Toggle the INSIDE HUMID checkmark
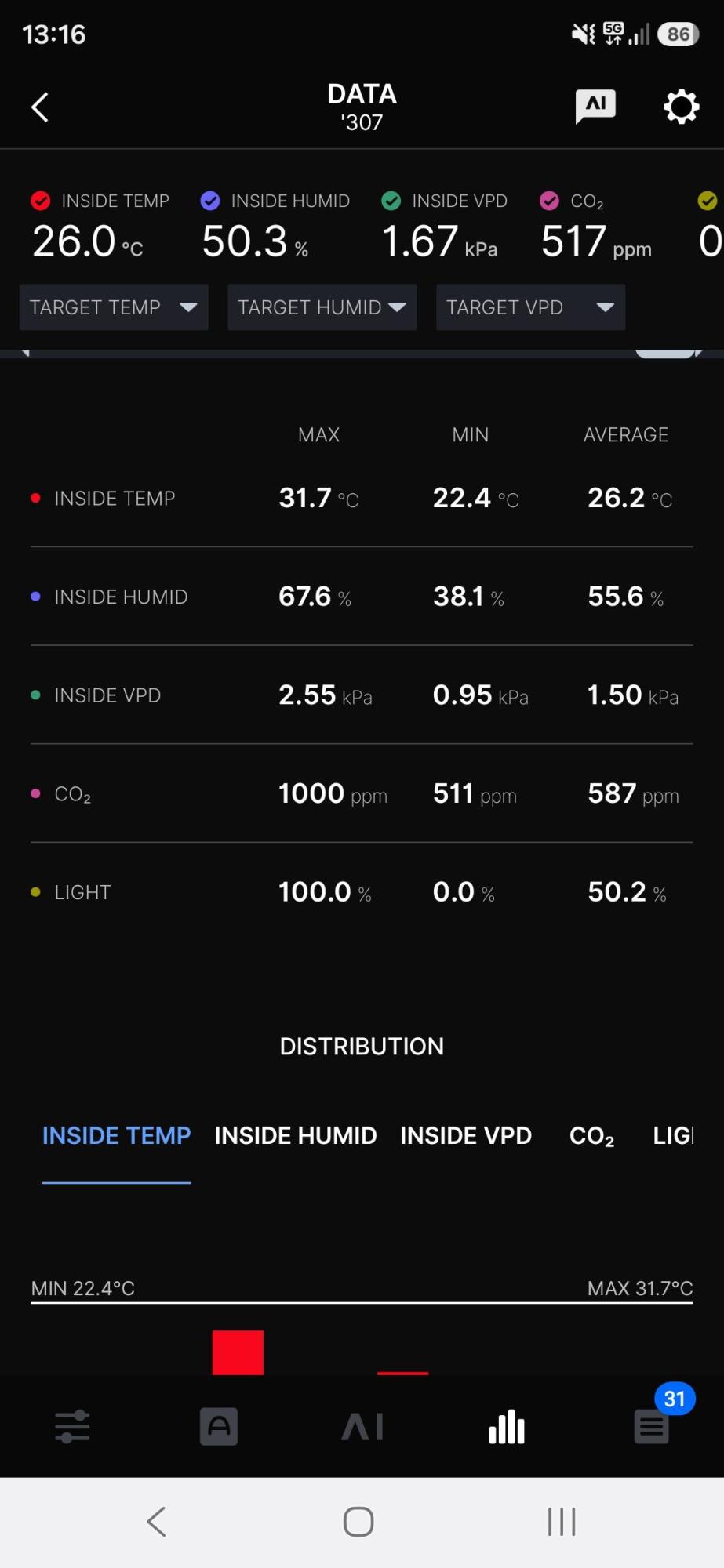 click(x=210, y=201)
